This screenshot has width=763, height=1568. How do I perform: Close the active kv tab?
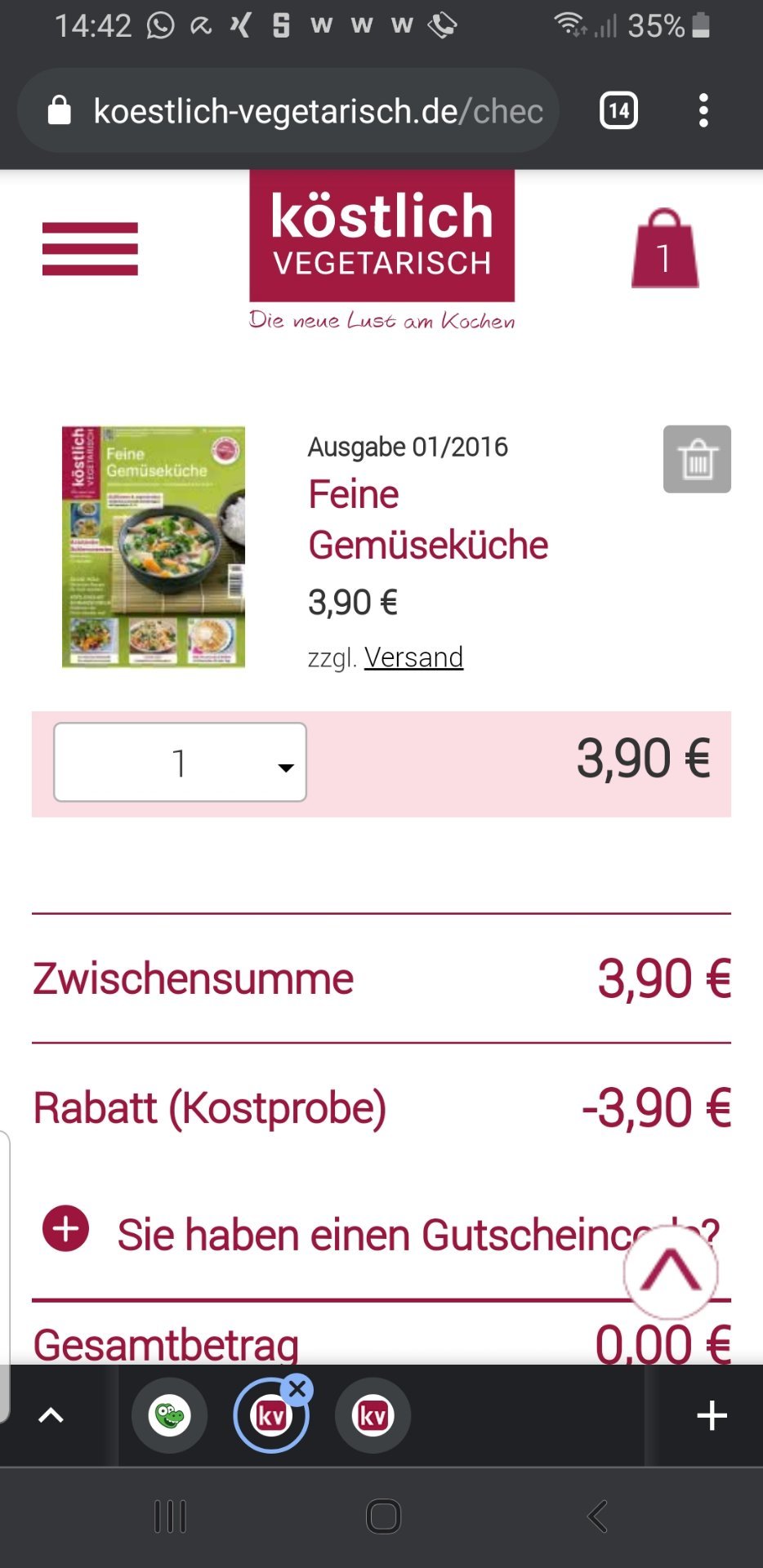(297, 1388)
